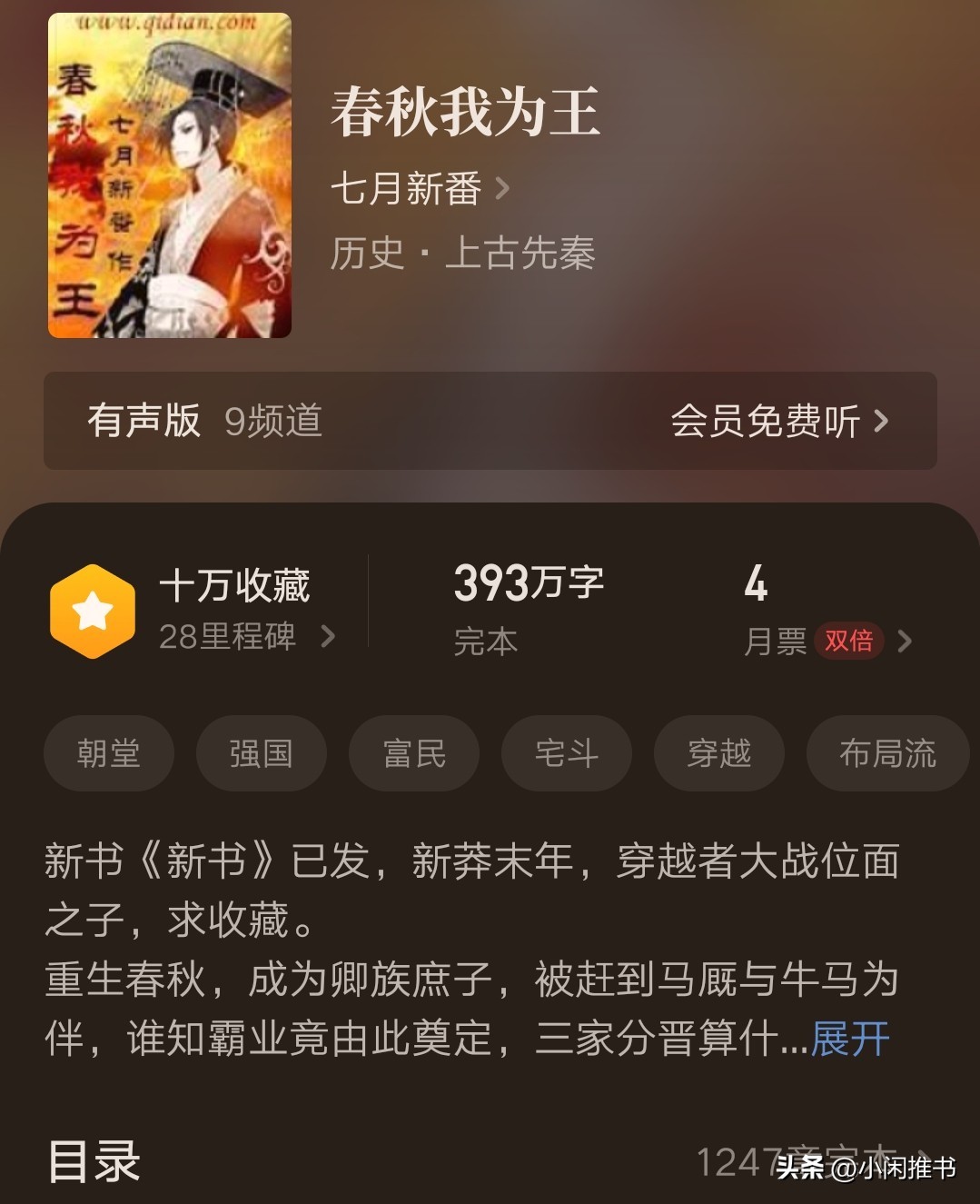Select the 富民 tag chip
Screen dimensions: 980x1204
click(414, 753)
